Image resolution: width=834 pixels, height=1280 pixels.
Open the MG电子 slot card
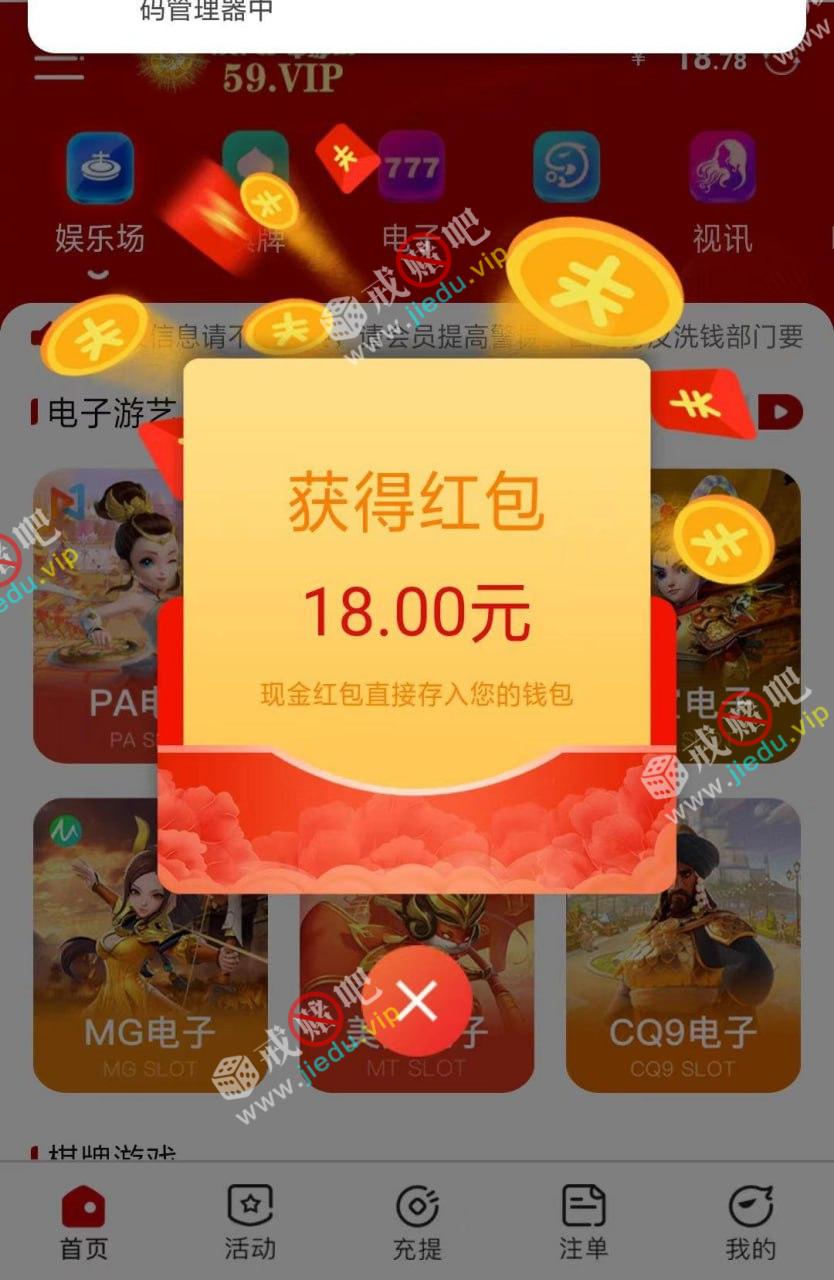[150, 945]
